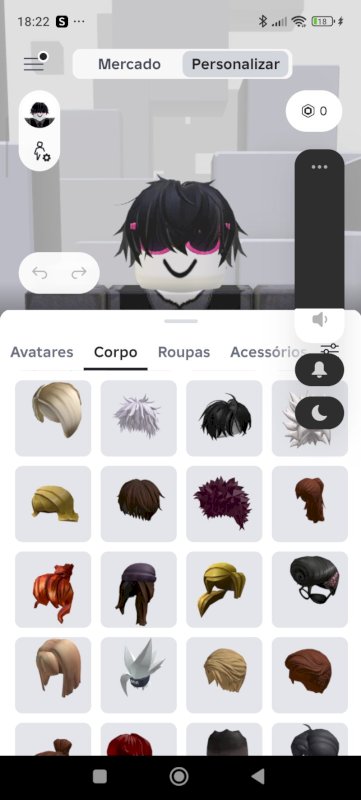Open the Roupas category

pyautogui.click(x=184, y=352)
